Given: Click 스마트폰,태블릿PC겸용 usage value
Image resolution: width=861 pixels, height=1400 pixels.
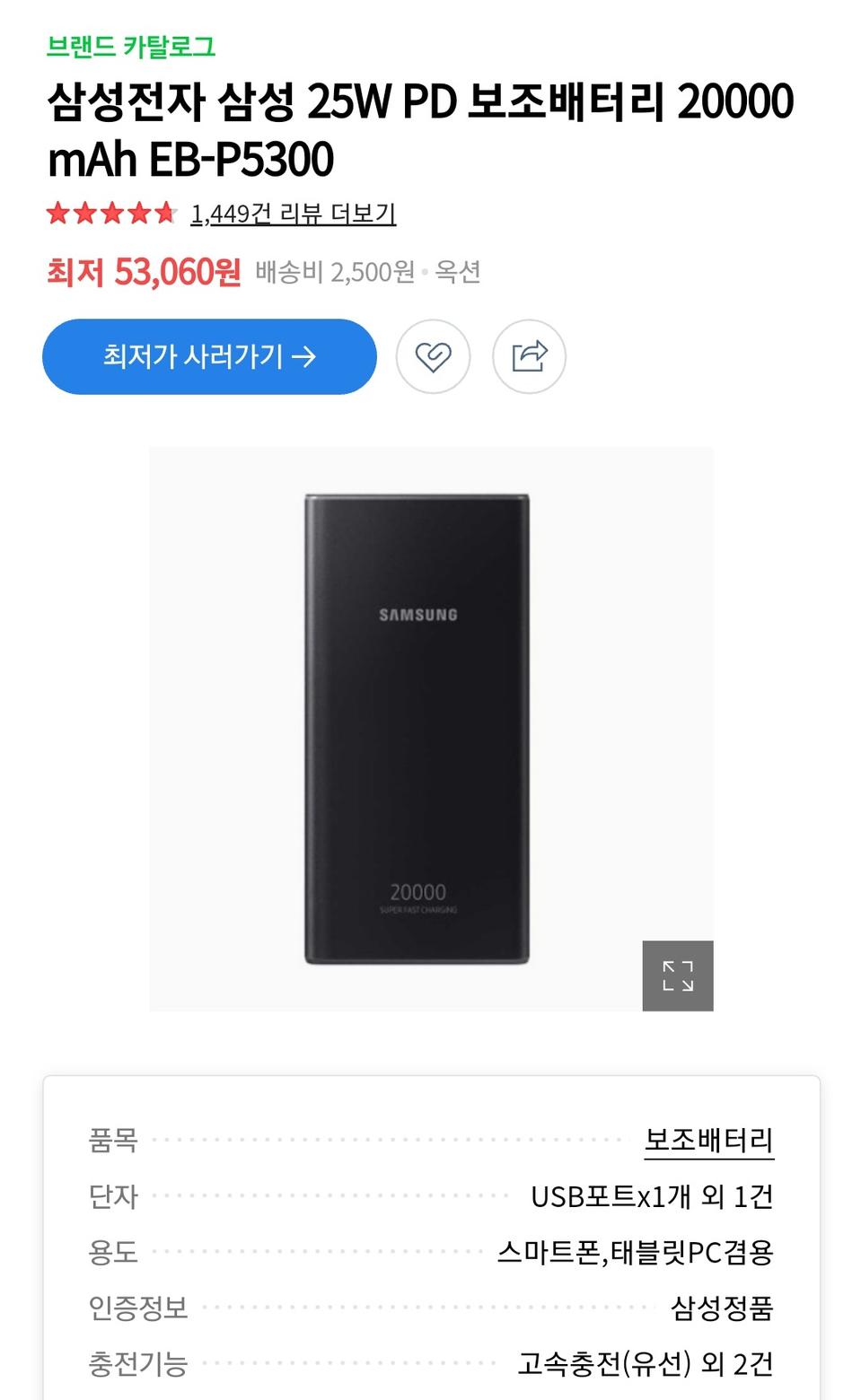Looking at the screenshot, I should [x=638, y=1252].
